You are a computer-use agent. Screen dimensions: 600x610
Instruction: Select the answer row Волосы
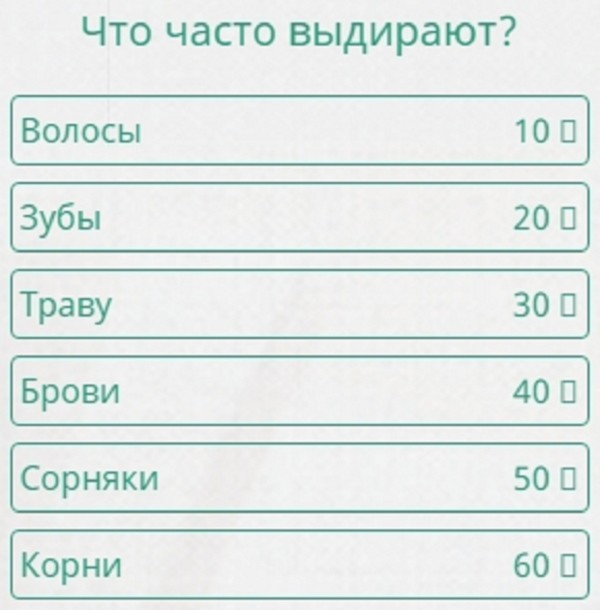(x=298, y=131)
